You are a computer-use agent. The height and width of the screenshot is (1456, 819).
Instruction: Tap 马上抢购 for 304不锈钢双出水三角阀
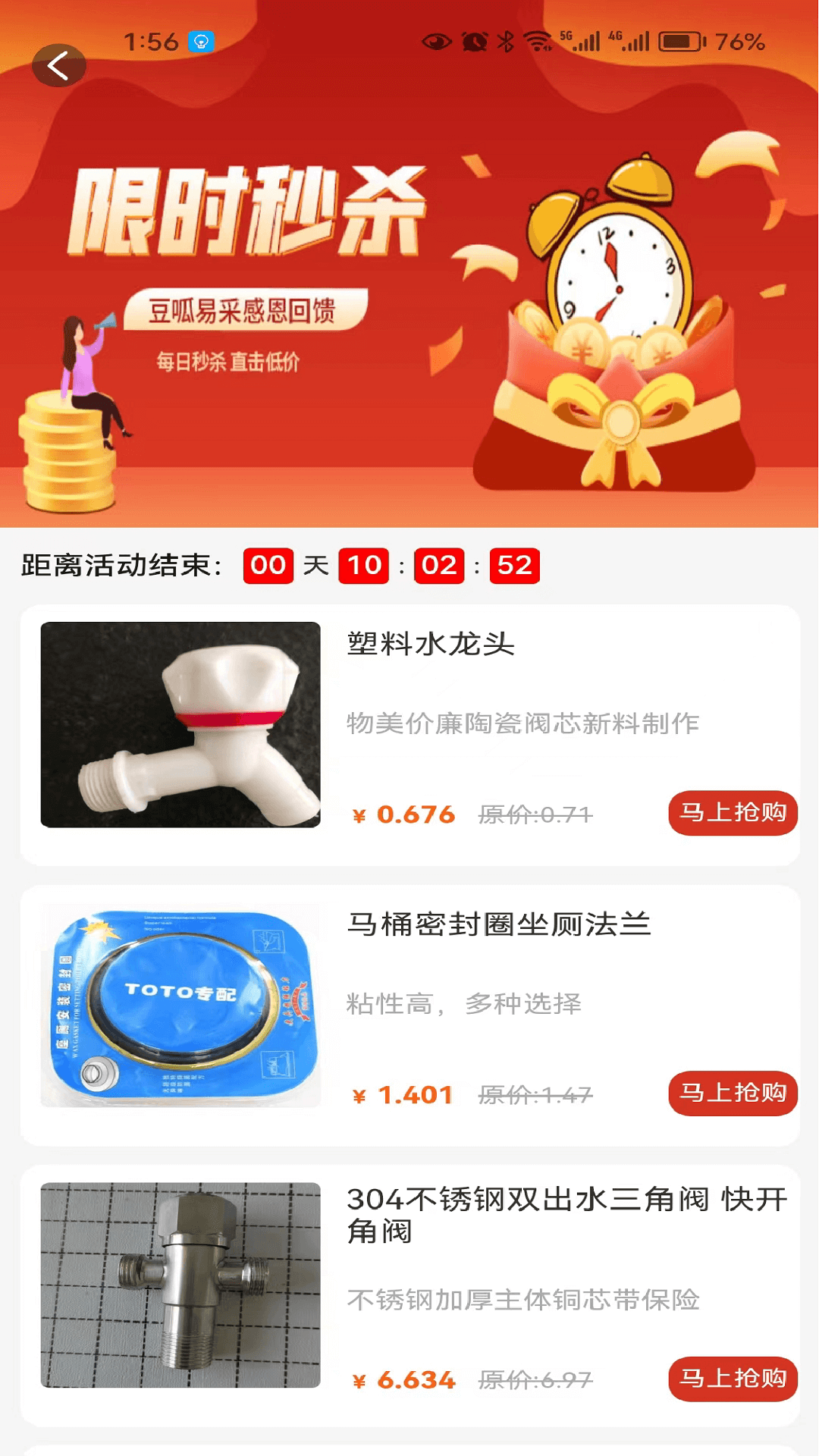[732, 1379]
